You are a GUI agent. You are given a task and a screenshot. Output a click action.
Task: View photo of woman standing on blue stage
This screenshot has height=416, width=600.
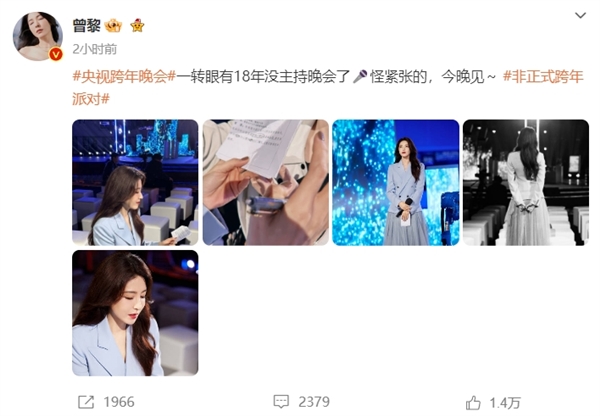click(395, 182)
